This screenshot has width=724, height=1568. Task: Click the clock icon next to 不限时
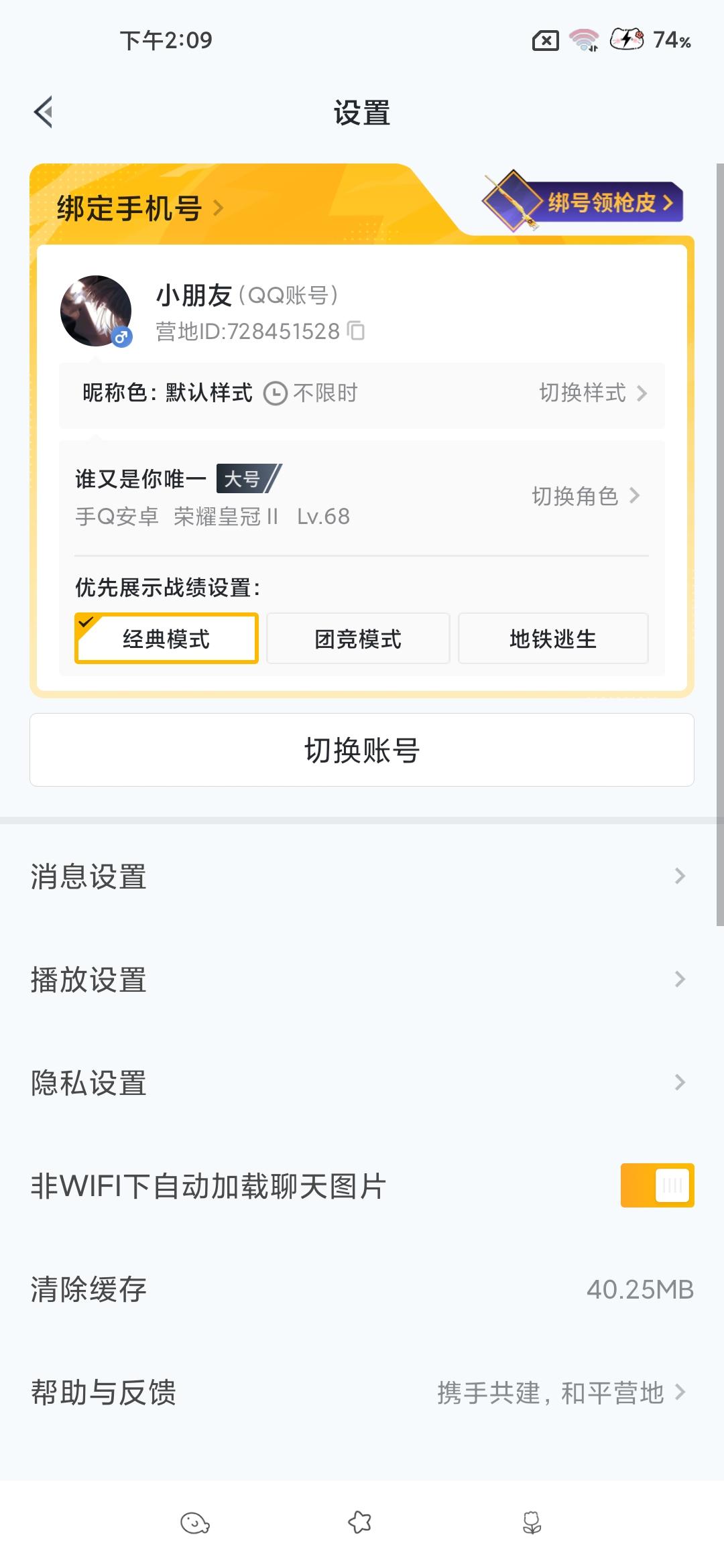click(276, 393)
